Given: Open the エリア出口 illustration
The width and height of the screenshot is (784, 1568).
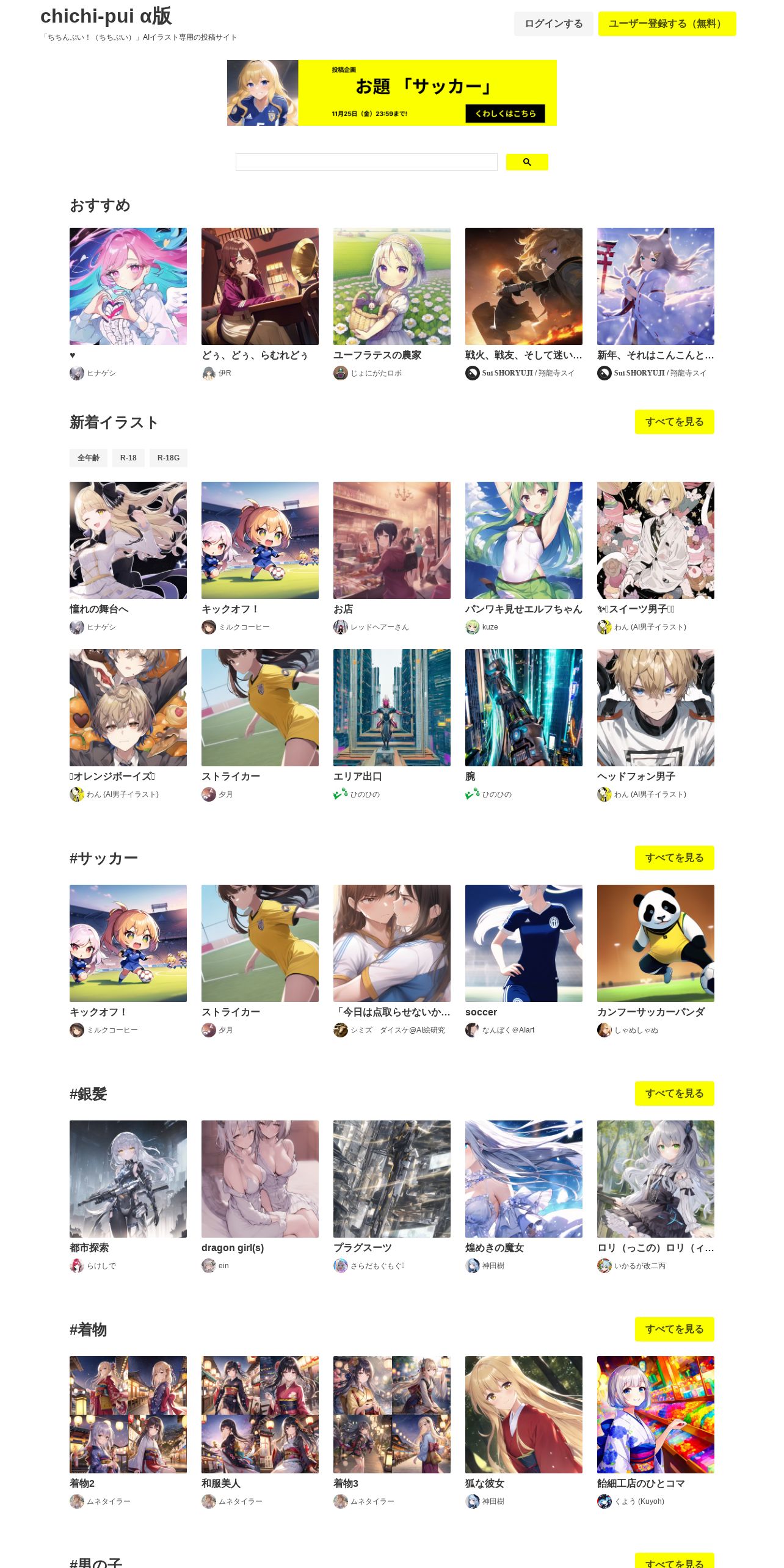Looking at the screenshot, I should [392, 708].
